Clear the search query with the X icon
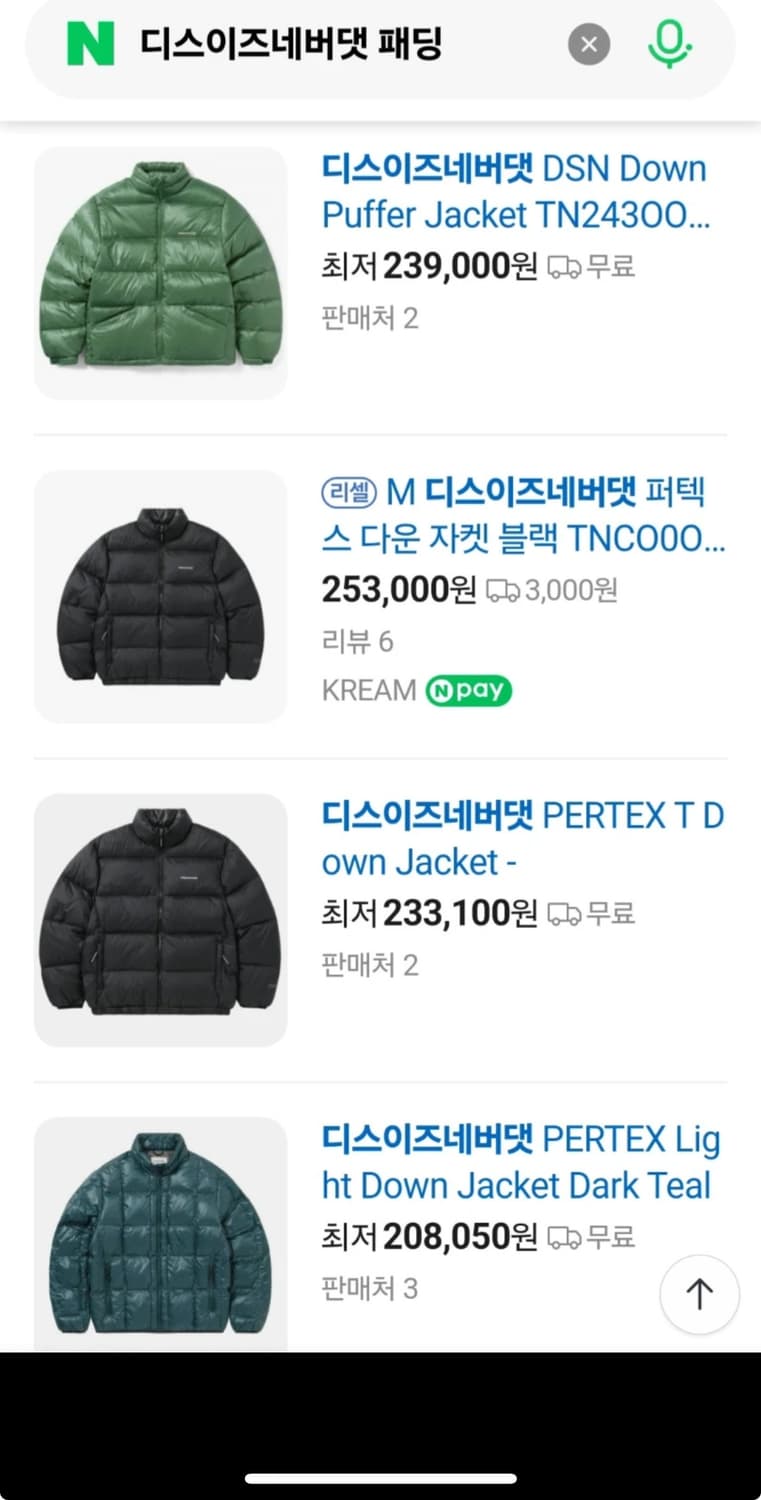 (589, 44)
